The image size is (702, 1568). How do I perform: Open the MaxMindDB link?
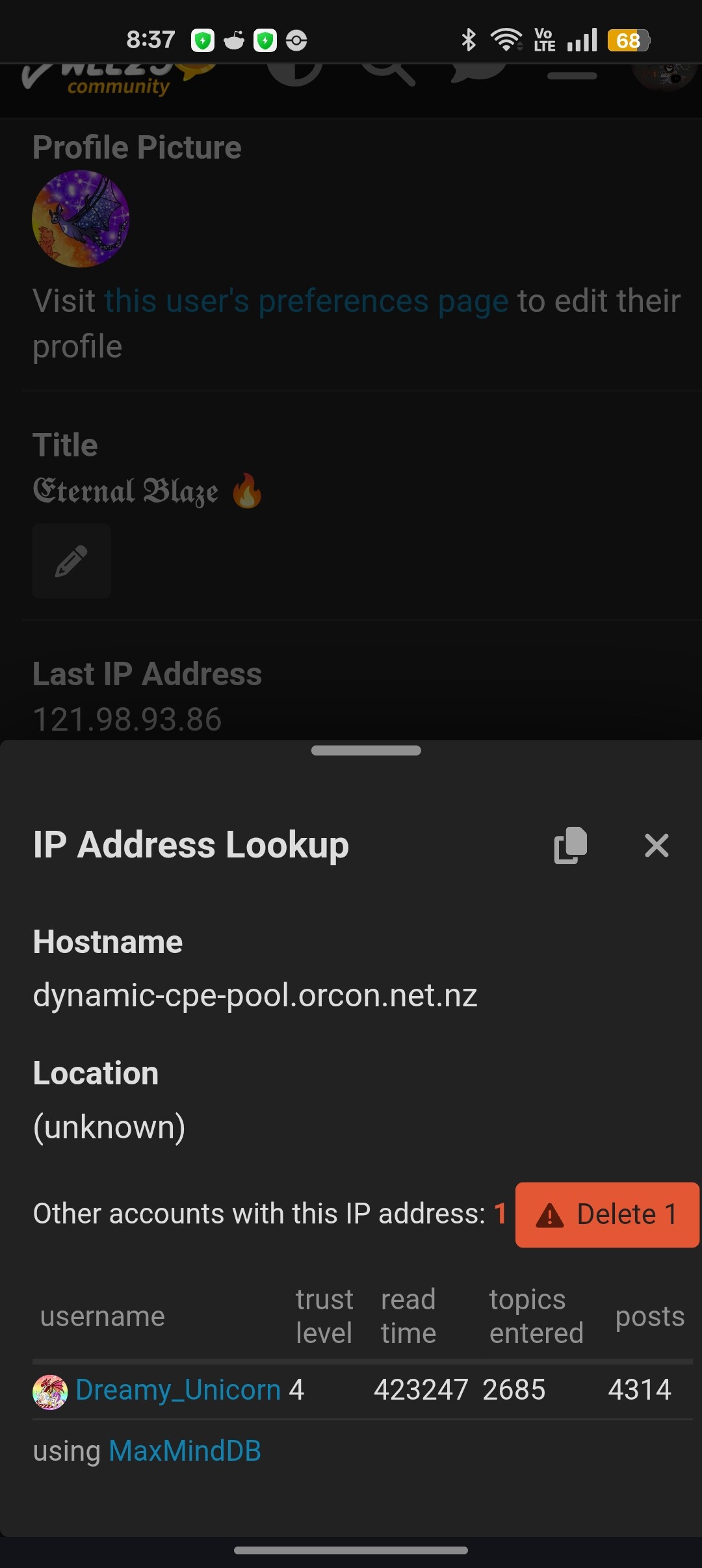[x=185, y=1451]
